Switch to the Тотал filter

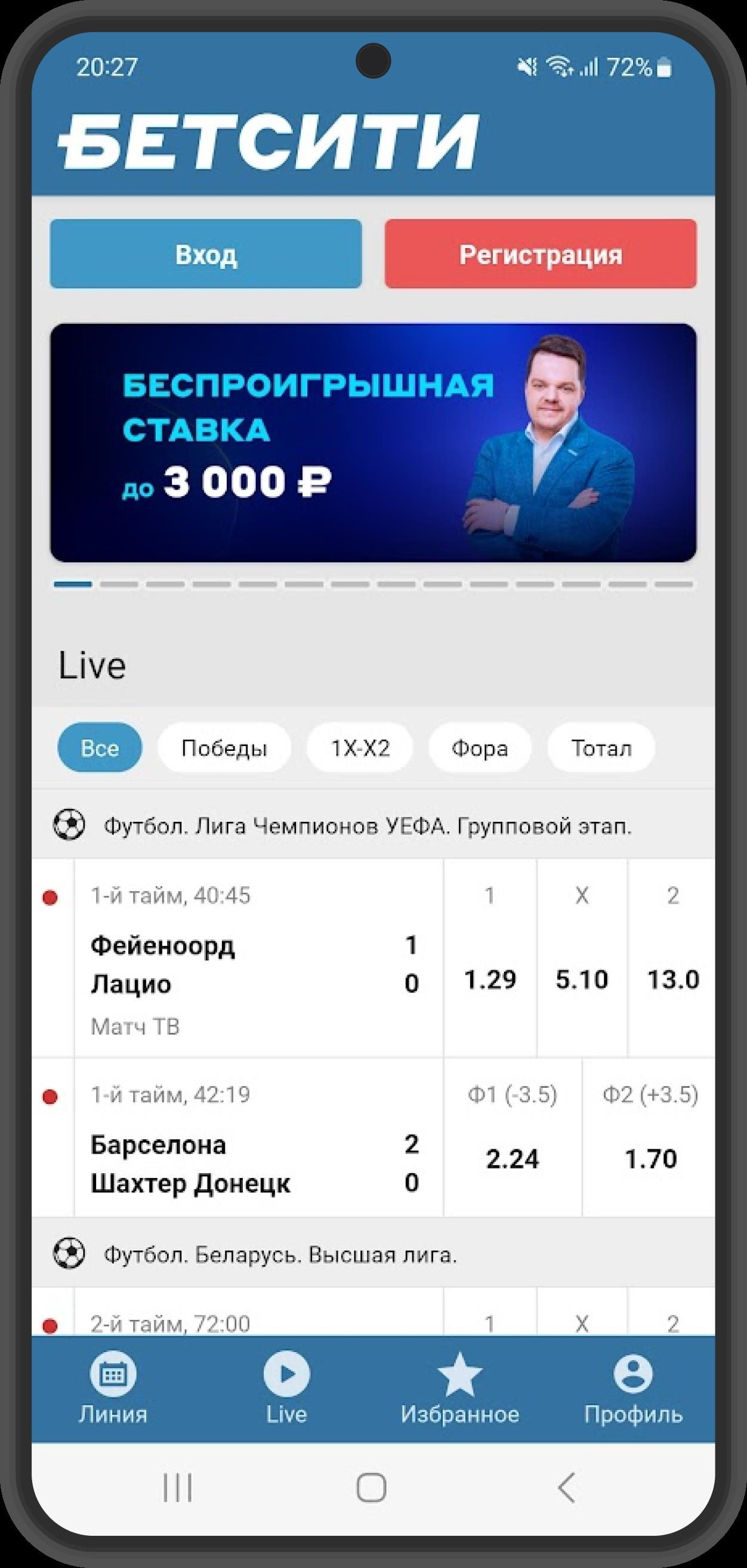pyautogui.click(x=601, y=747)
